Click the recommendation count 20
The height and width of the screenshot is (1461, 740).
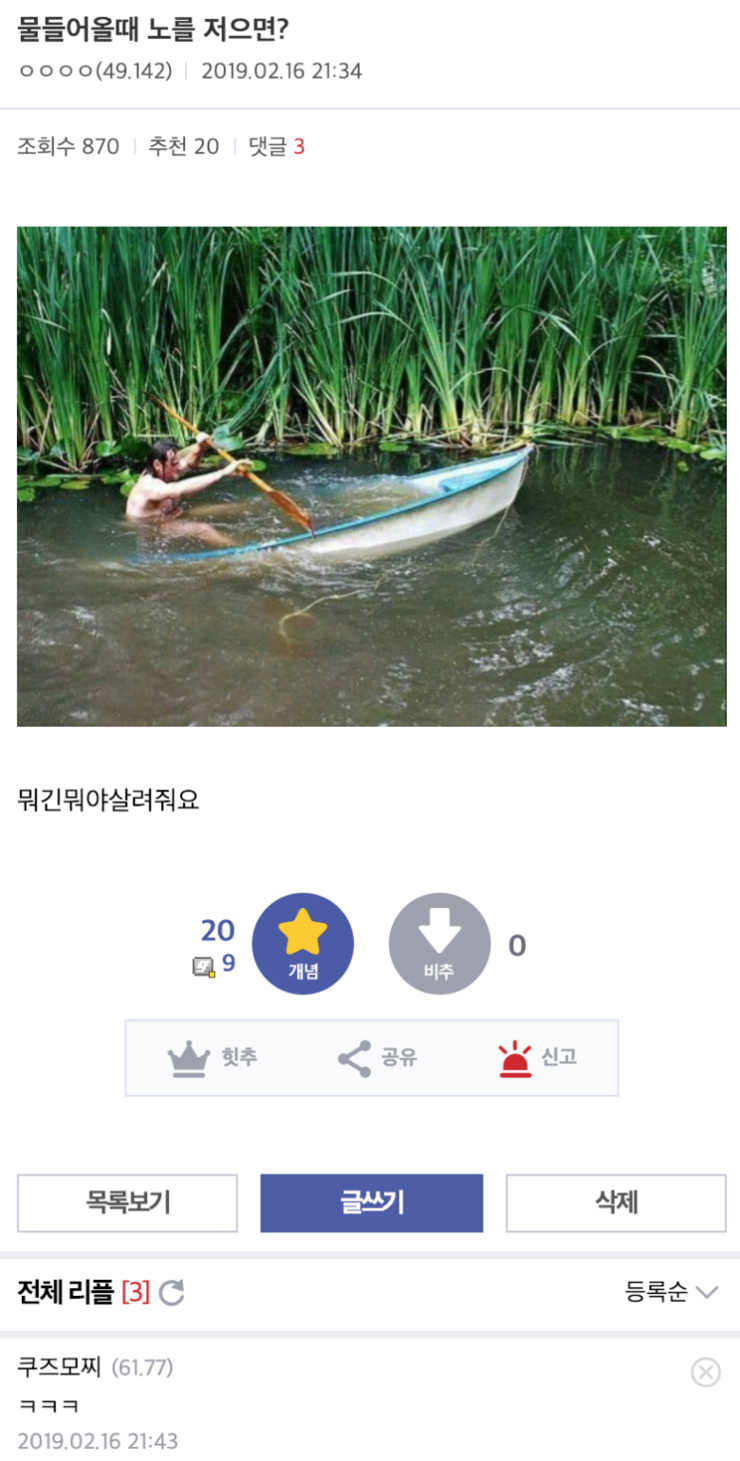point(216,930)
